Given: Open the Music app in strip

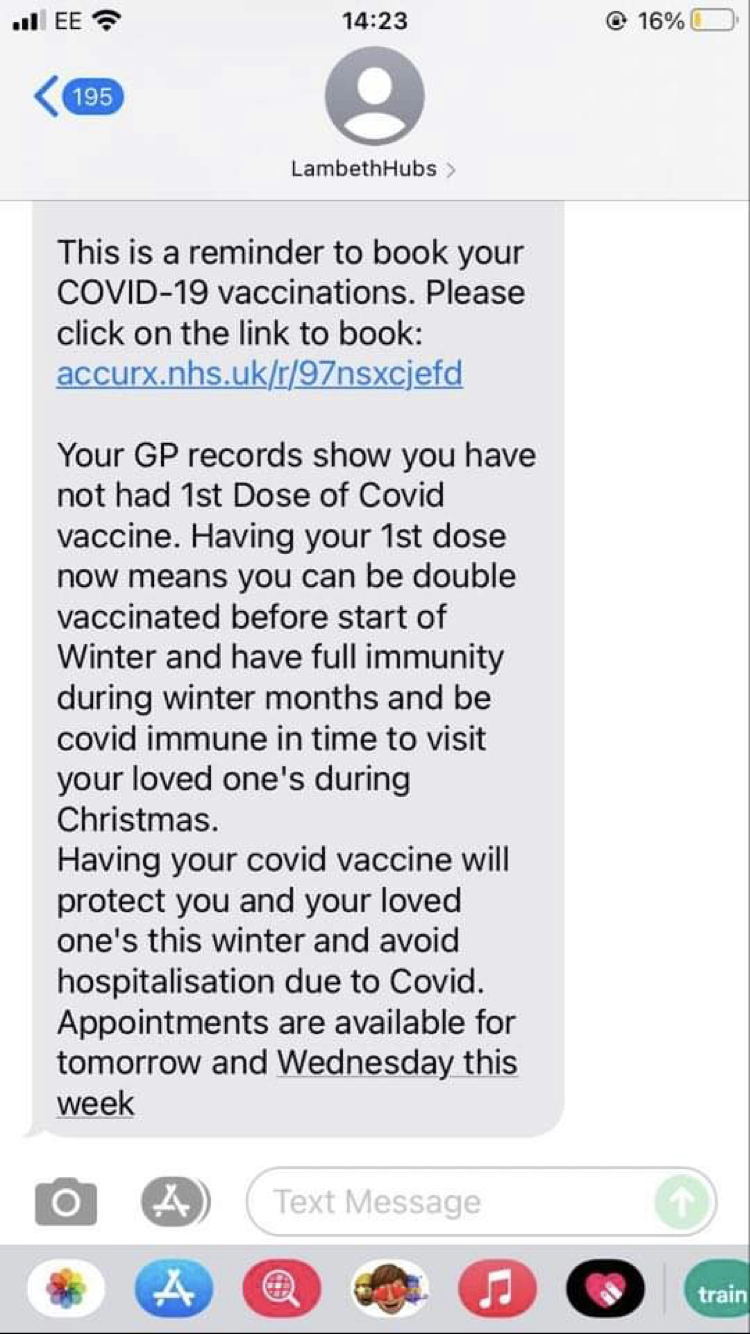Looking at the screenshot, I should pyautogui.click(x=497, y=1291).
